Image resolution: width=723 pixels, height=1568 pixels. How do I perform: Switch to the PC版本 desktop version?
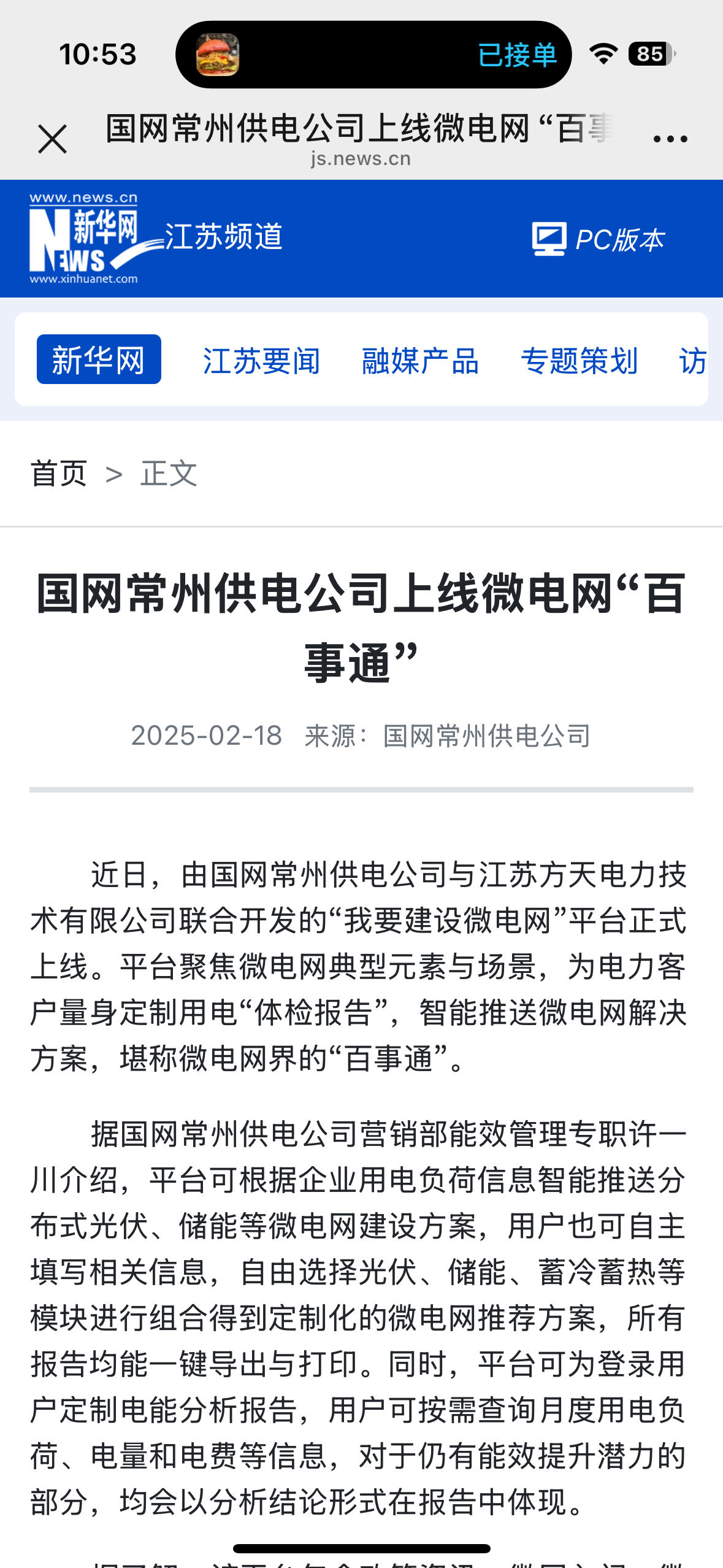599,239
